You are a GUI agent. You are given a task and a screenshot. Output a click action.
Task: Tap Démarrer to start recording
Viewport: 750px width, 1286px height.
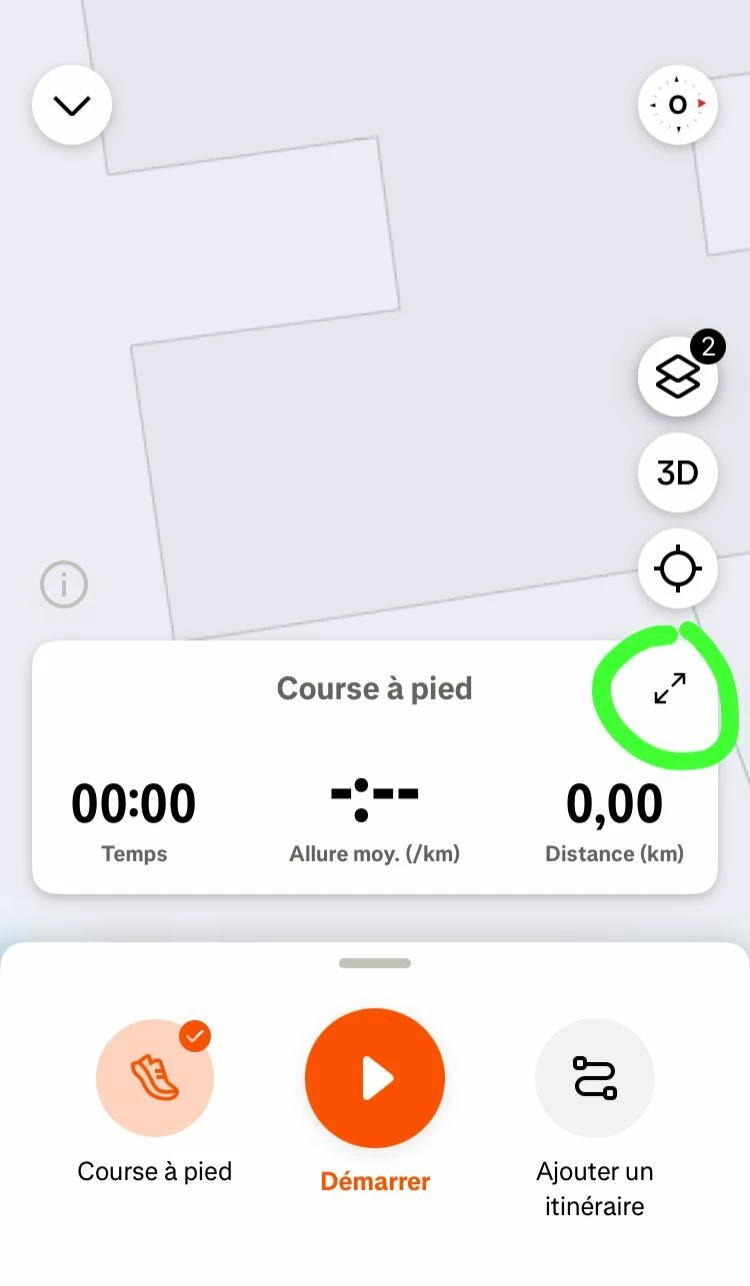tap(375, 1079)
